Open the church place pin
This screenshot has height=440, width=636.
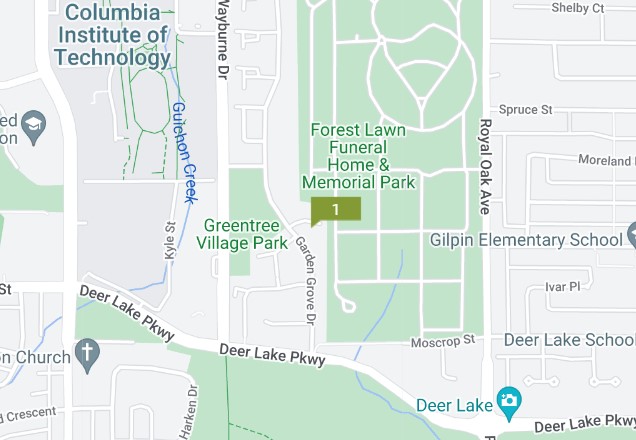pos(88,355)
